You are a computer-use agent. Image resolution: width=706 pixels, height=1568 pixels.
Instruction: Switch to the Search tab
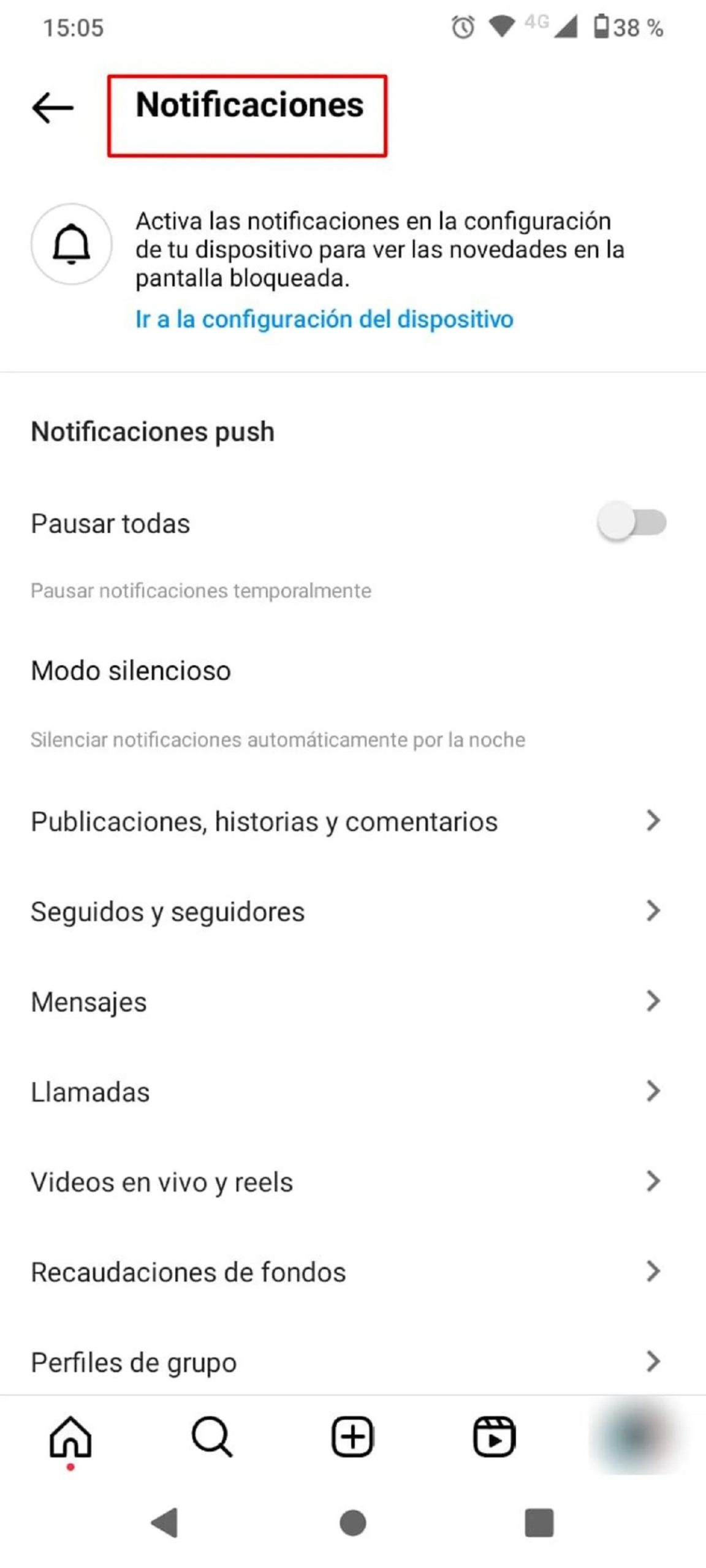click(211, 1437)
